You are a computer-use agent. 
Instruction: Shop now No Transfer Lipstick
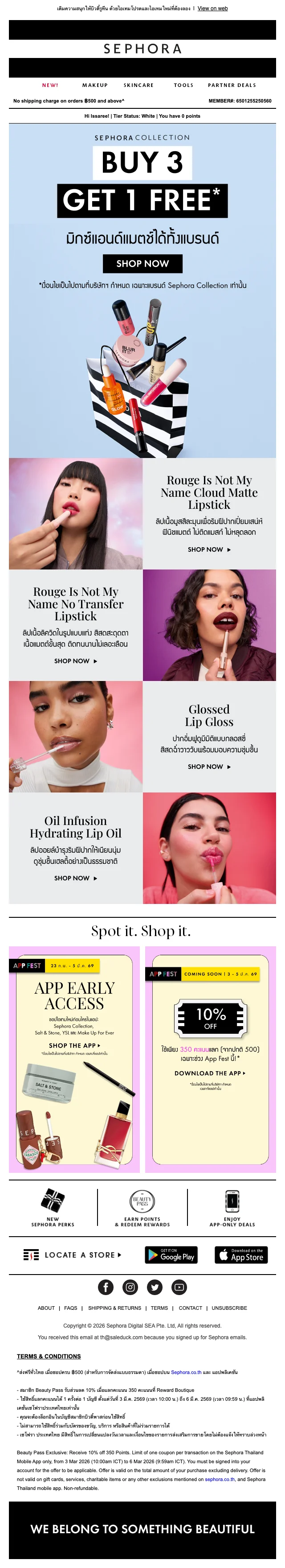[75, 660]
